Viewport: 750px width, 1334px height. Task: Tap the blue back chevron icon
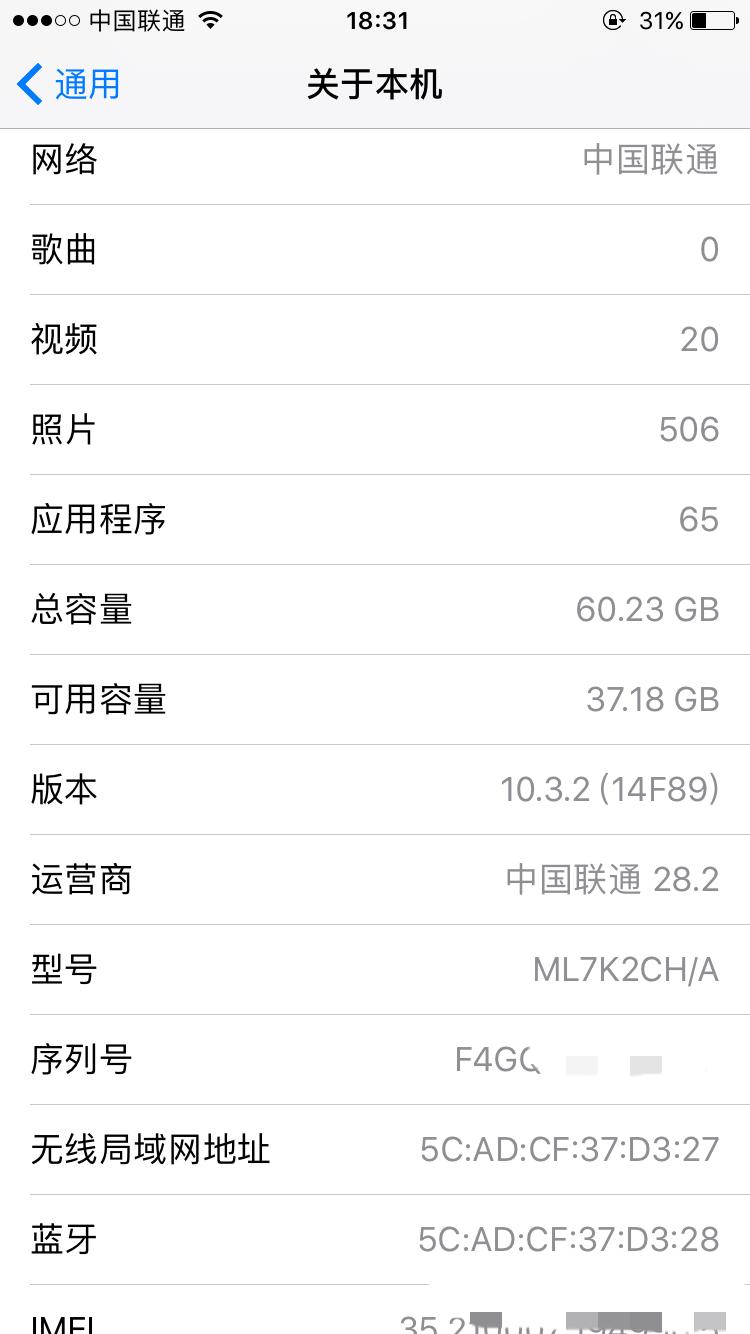point(28,85)
